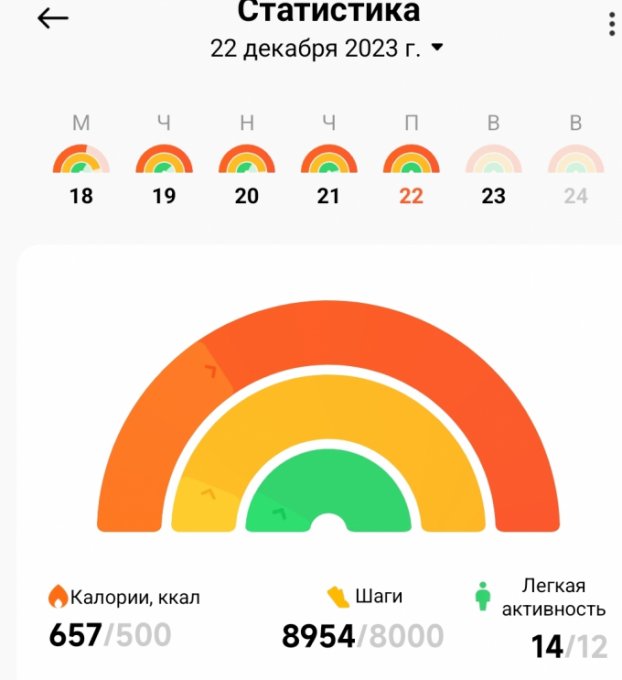622x680 pixels.
Task: Select day 19 in the week strip
Action: click(x=164, y=166)
